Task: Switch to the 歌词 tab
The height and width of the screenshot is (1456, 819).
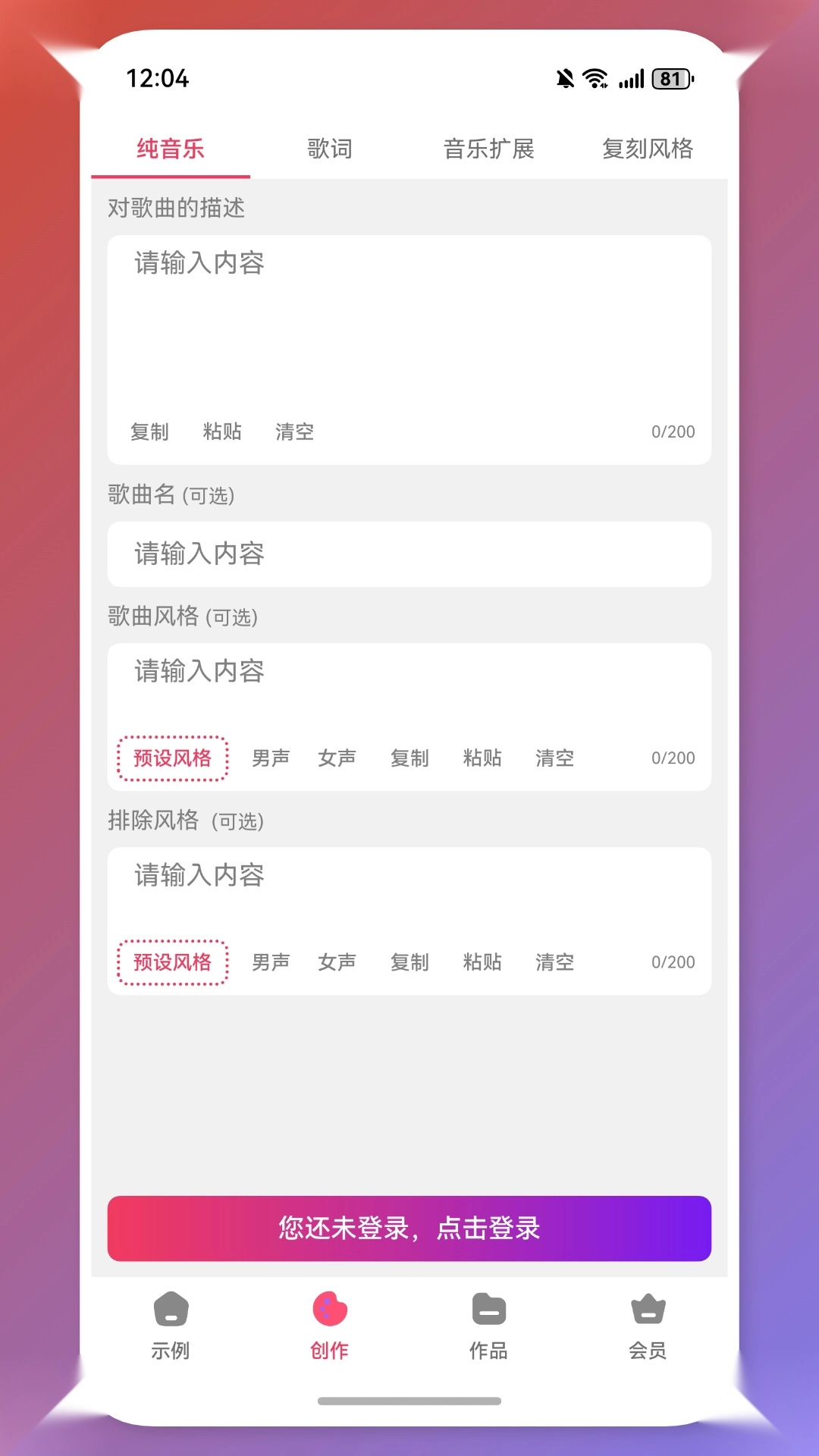Action: click(330, 149)
